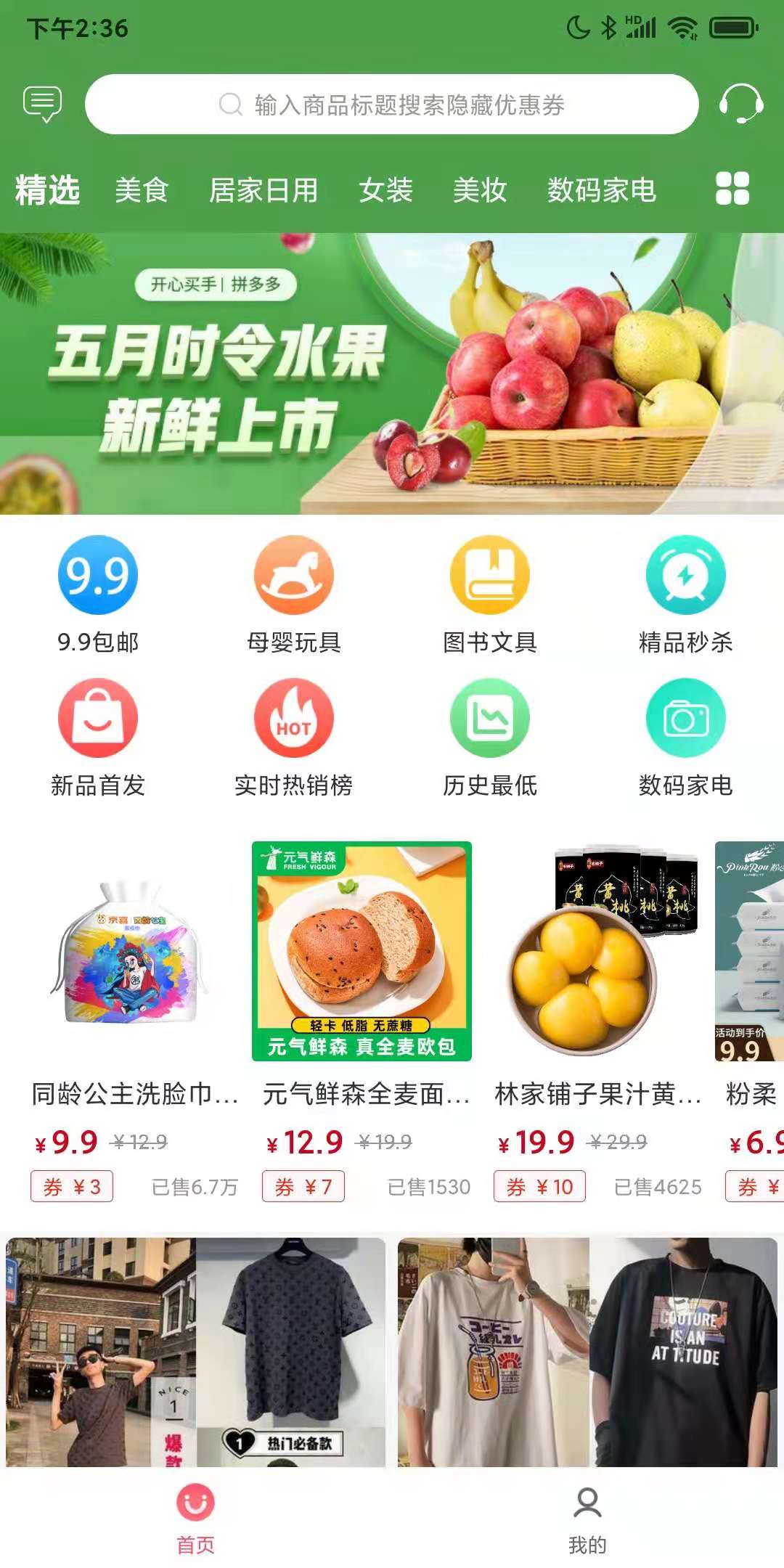The image size is (784, 1568).
Task: Open 数码家电 camera icon
Action: pos(683,717)
